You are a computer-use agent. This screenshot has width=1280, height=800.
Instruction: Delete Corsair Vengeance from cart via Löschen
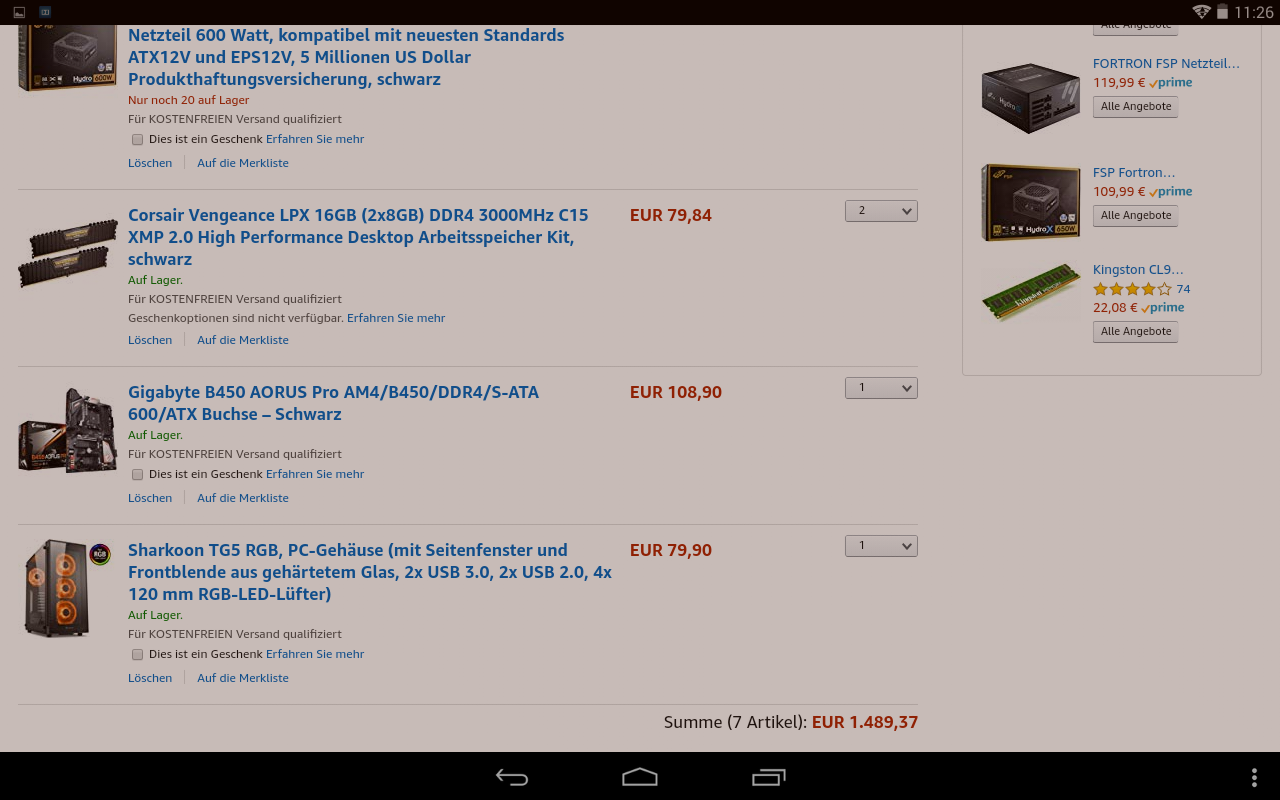click(x=150, y=340)
